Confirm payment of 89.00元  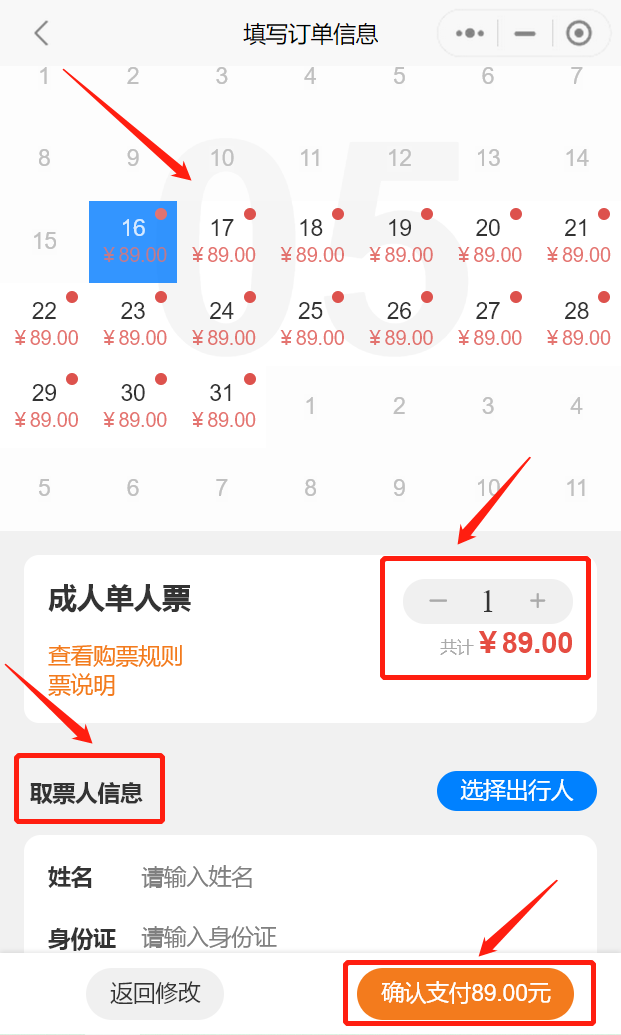[x=465, y=993]
